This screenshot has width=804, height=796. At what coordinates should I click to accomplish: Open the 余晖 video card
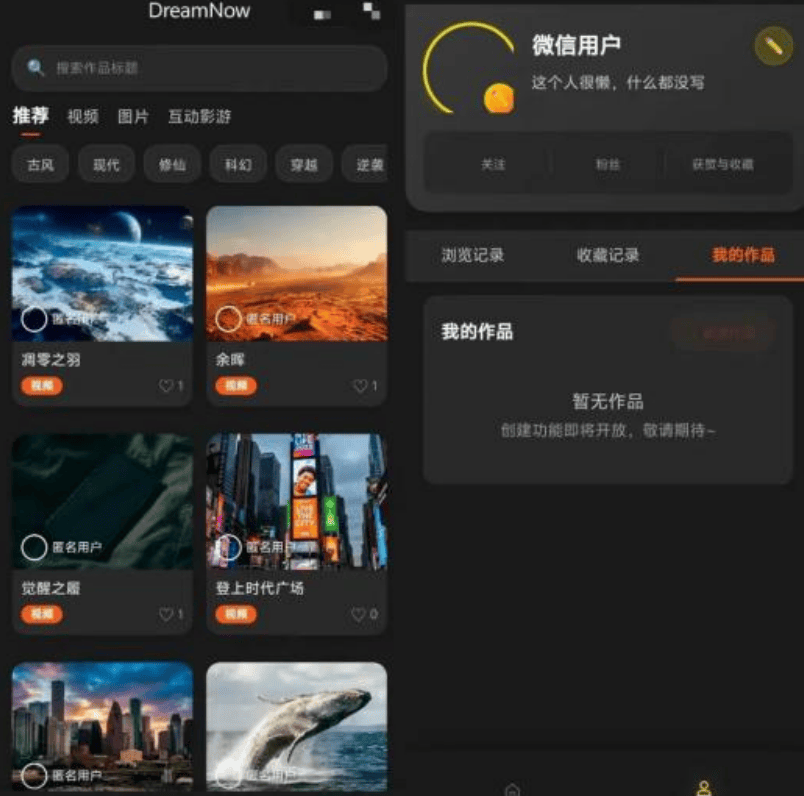[296, 306]
